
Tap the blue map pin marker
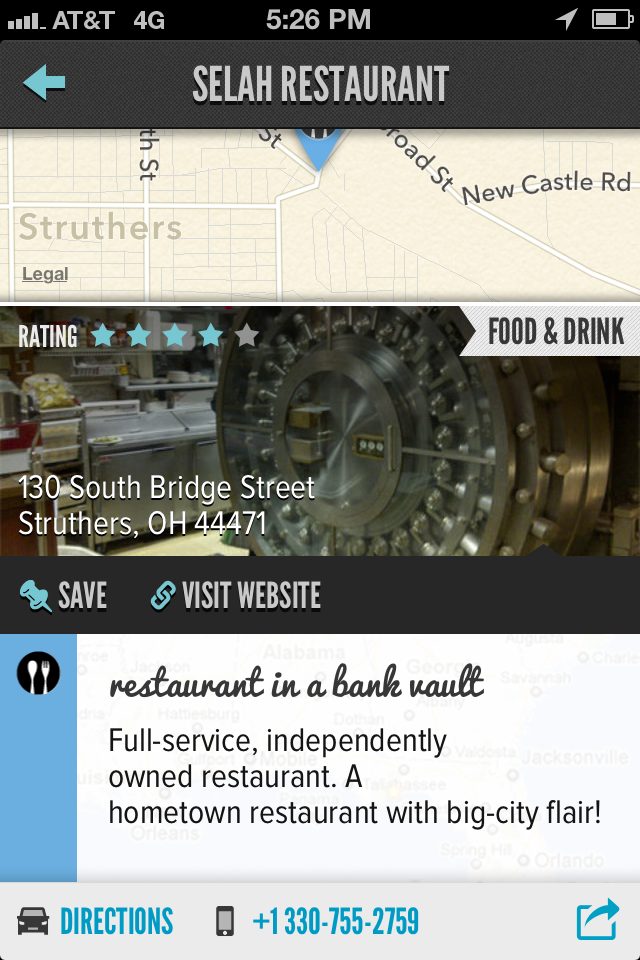tap(319, 147)
